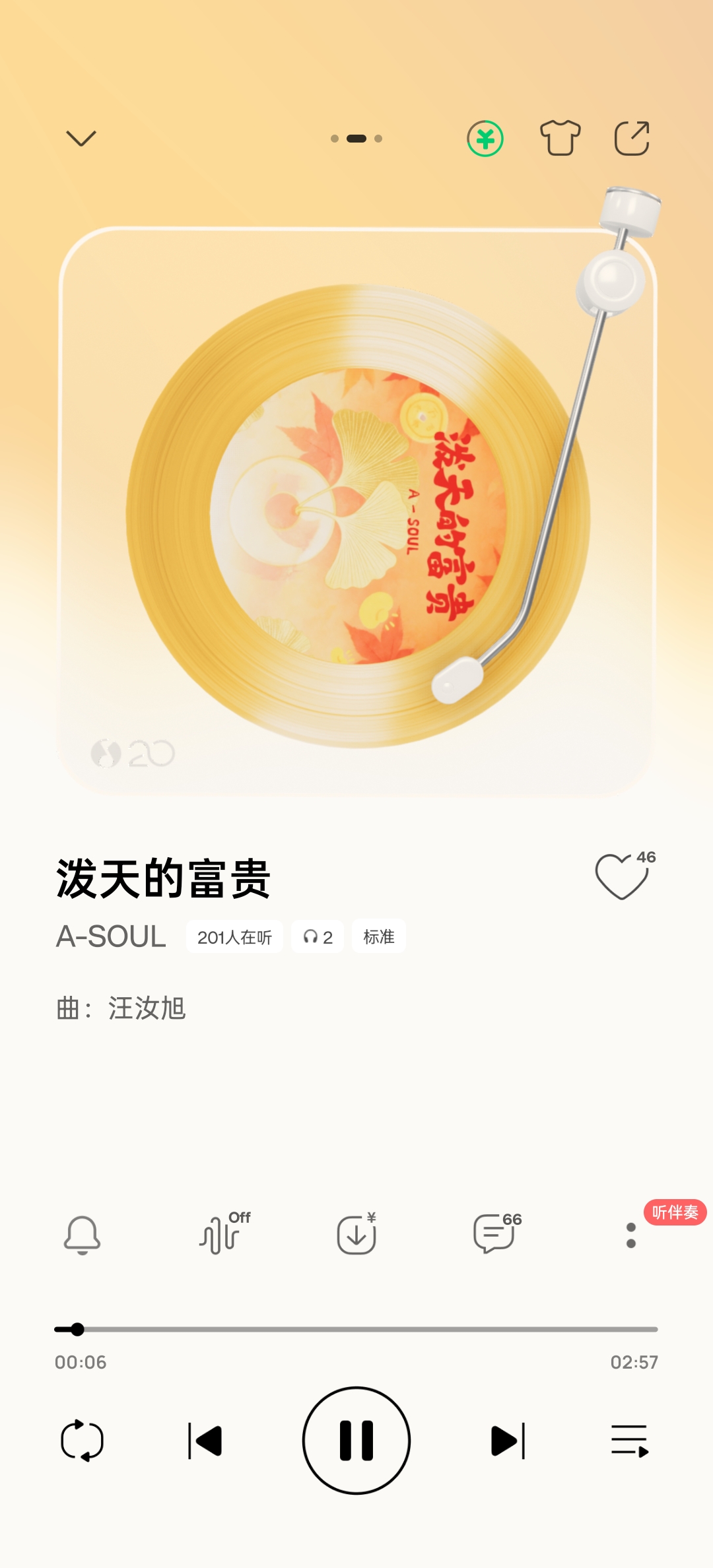Like the song 泼天的富贵
Screen dimensions: 713x1568
click(621, 877)
